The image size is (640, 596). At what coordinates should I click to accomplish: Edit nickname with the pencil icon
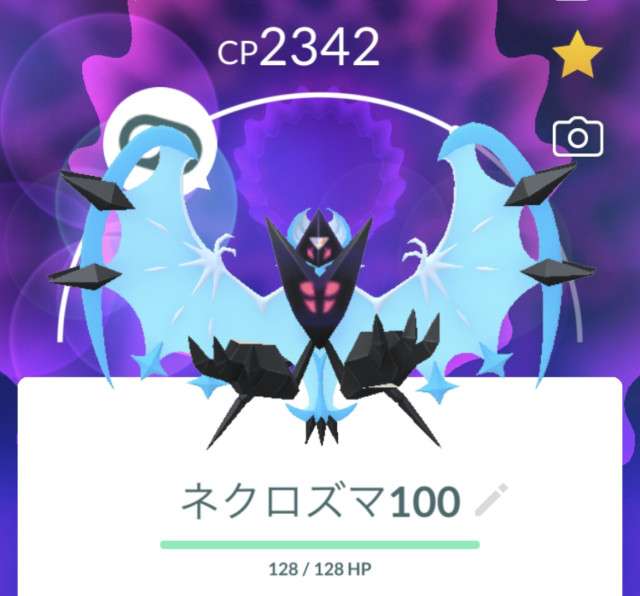[492, 500]
